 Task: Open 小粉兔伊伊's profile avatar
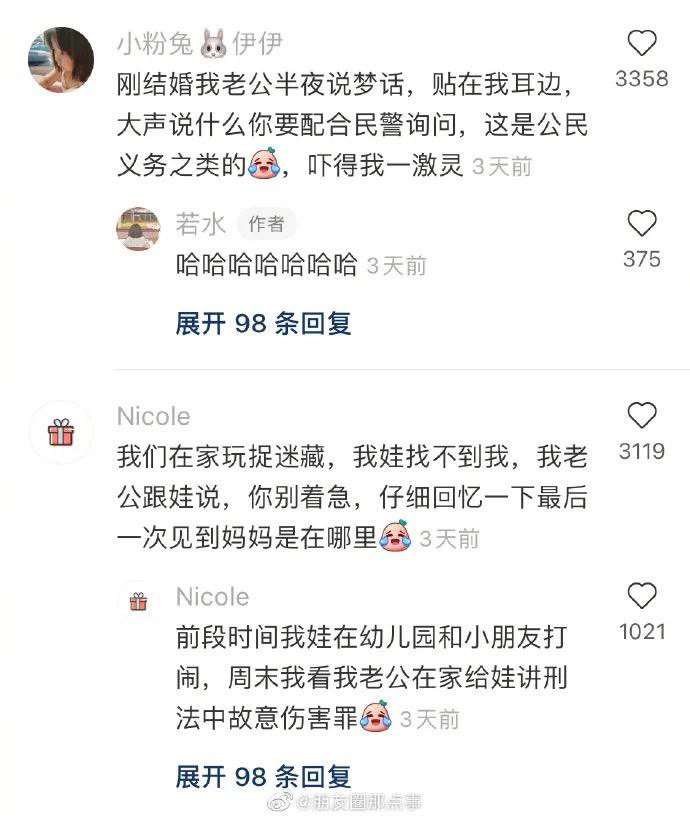(60, 59)
